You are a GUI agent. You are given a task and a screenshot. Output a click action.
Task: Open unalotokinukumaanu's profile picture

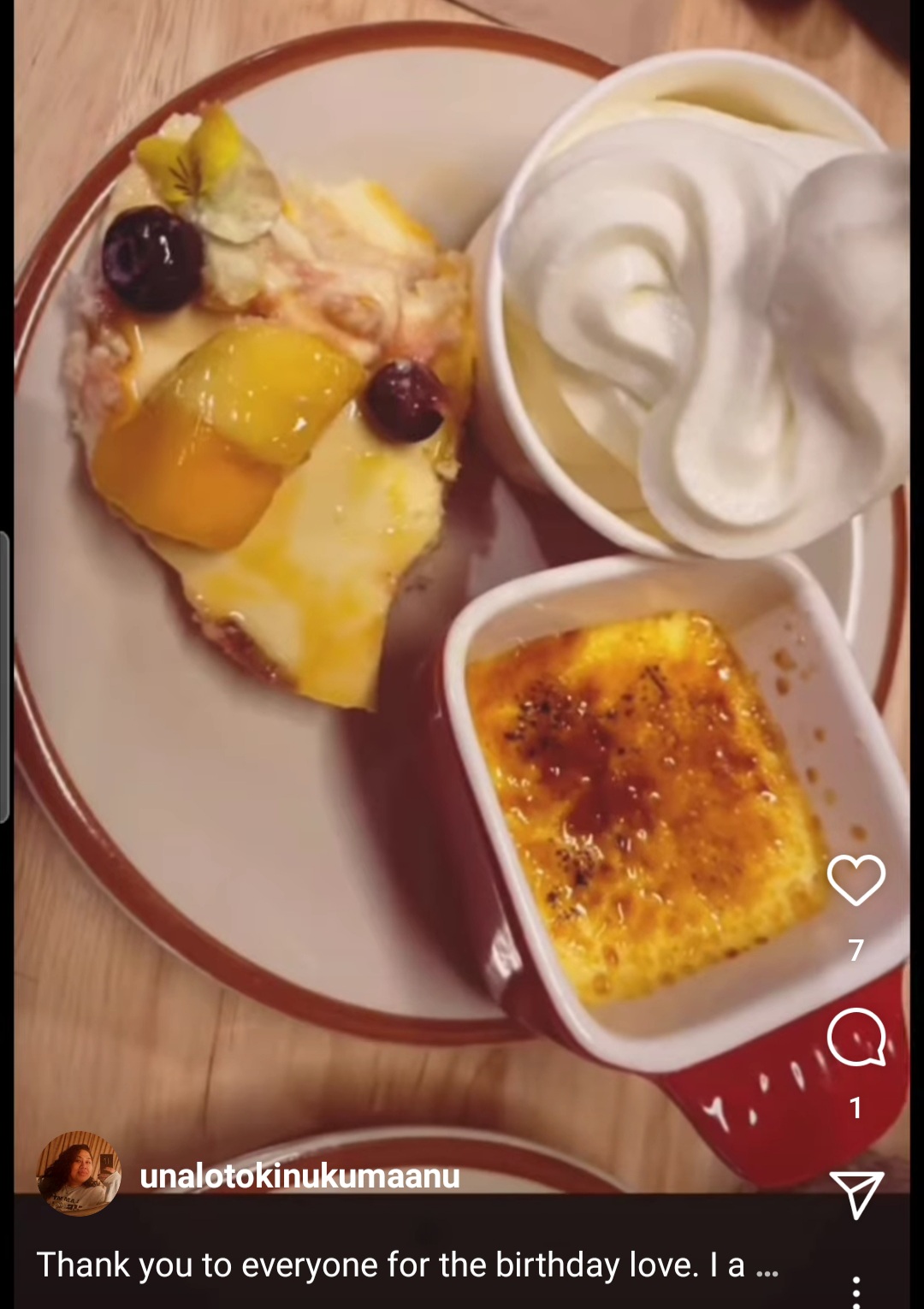click(78, 1174)
